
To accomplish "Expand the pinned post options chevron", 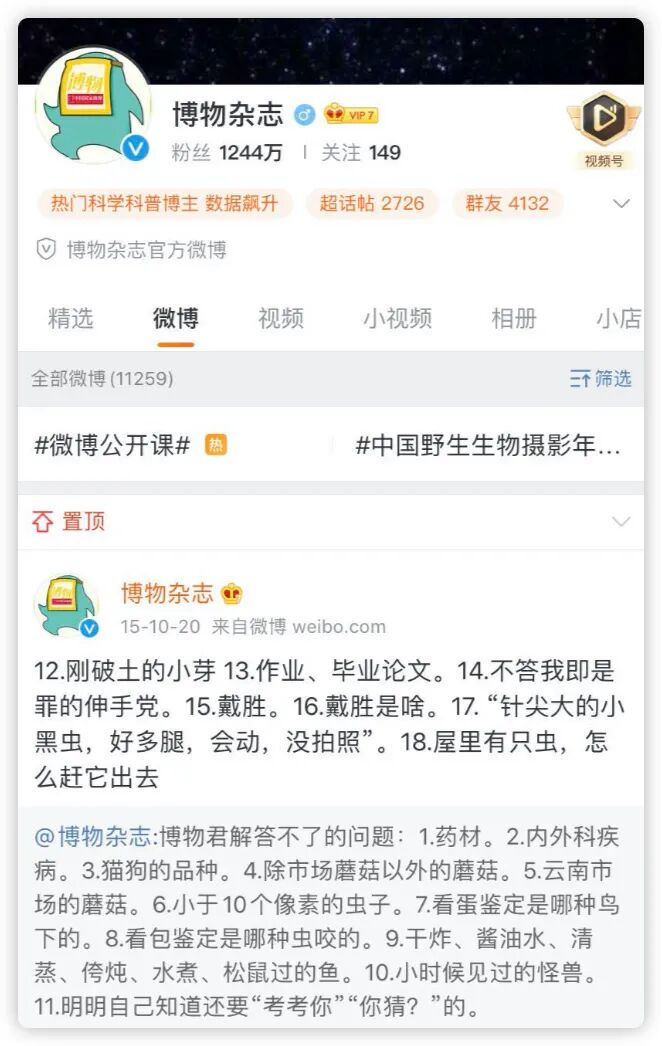I will [621, 522].
